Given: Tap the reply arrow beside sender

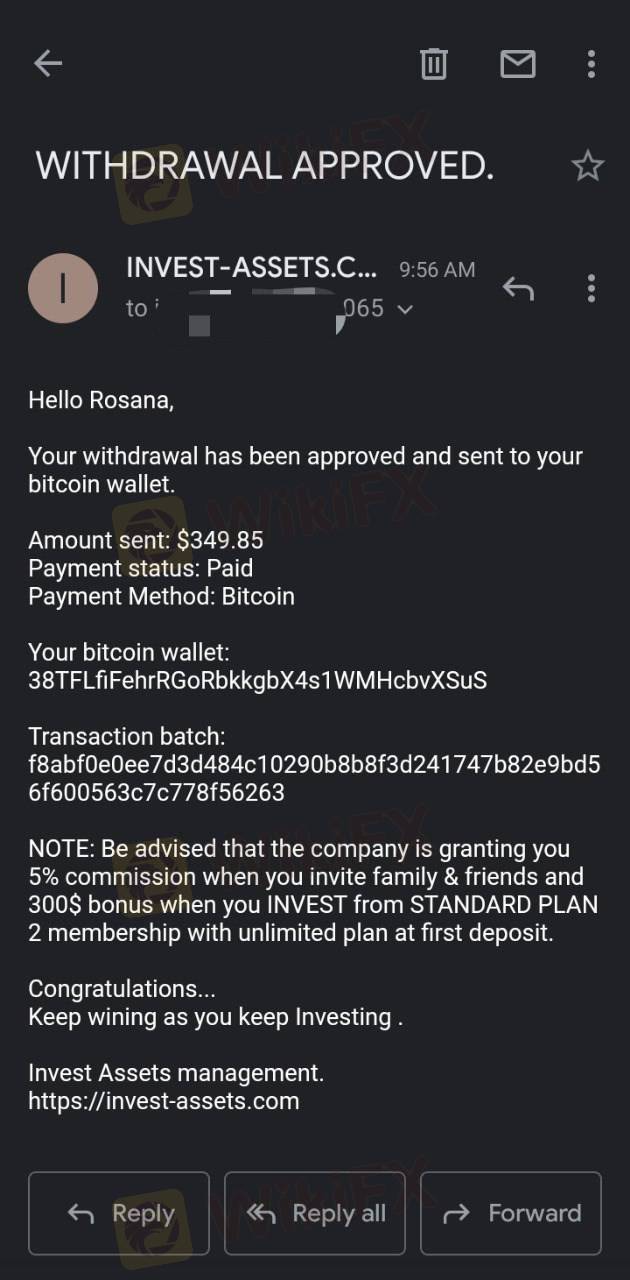Looking at the screenshot, I should click(x=517, y=289).
